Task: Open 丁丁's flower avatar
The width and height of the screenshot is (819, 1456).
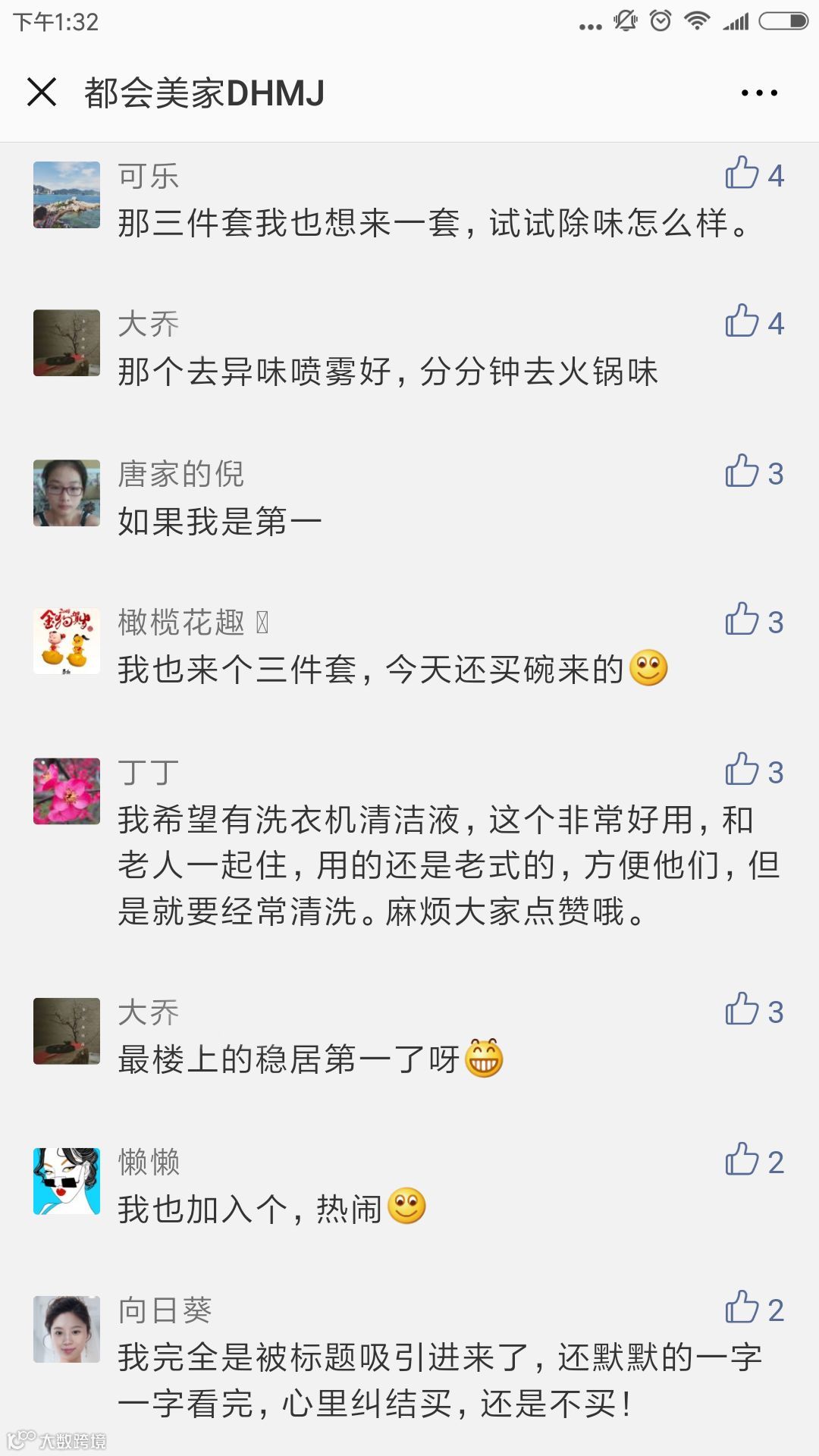Action: tap(66, 789)
